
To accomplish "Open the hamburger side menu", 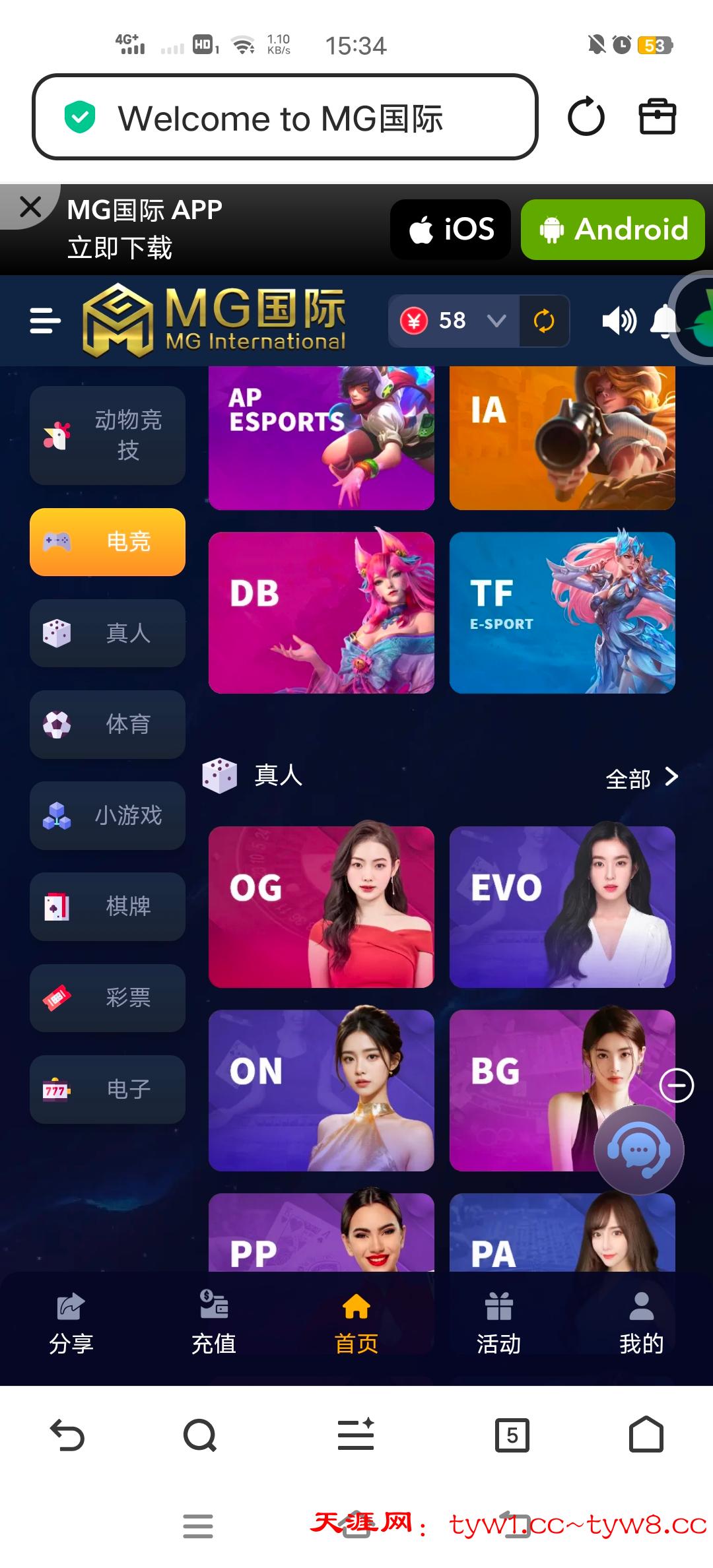I will (x=45, y=321).
